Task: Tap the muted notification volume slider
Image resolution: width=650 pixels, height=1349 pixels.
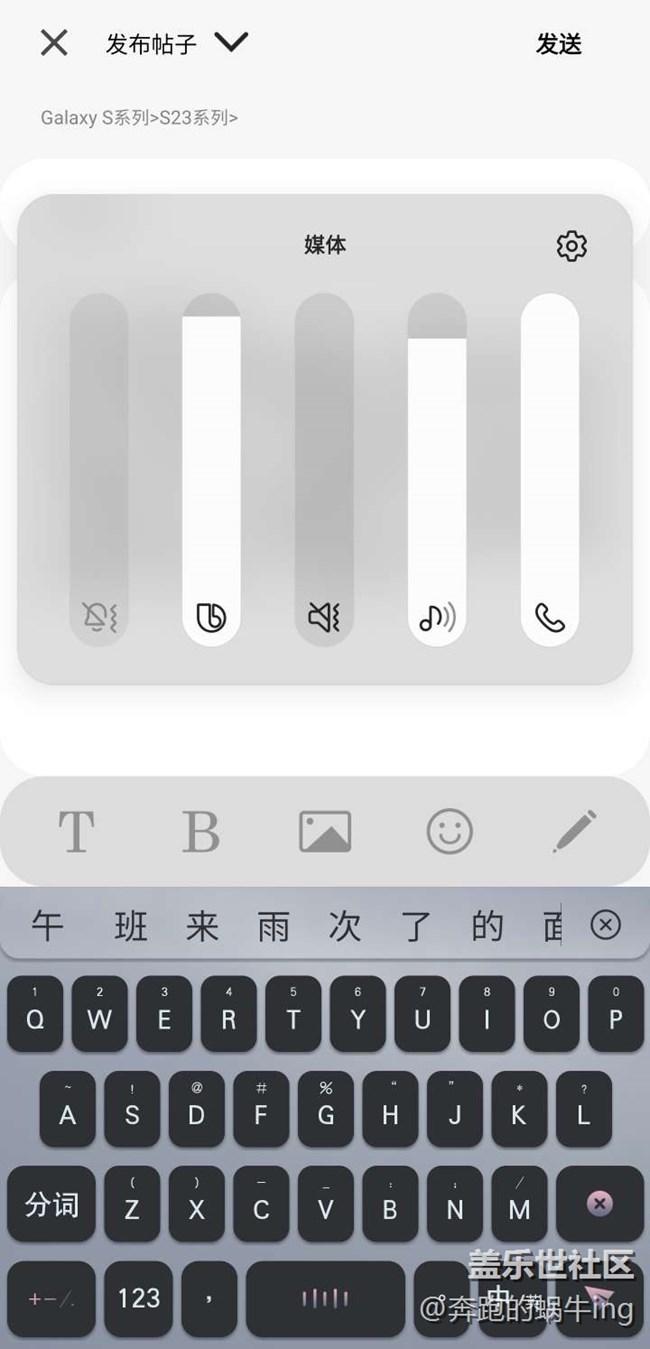Action: tap(324, 468)
